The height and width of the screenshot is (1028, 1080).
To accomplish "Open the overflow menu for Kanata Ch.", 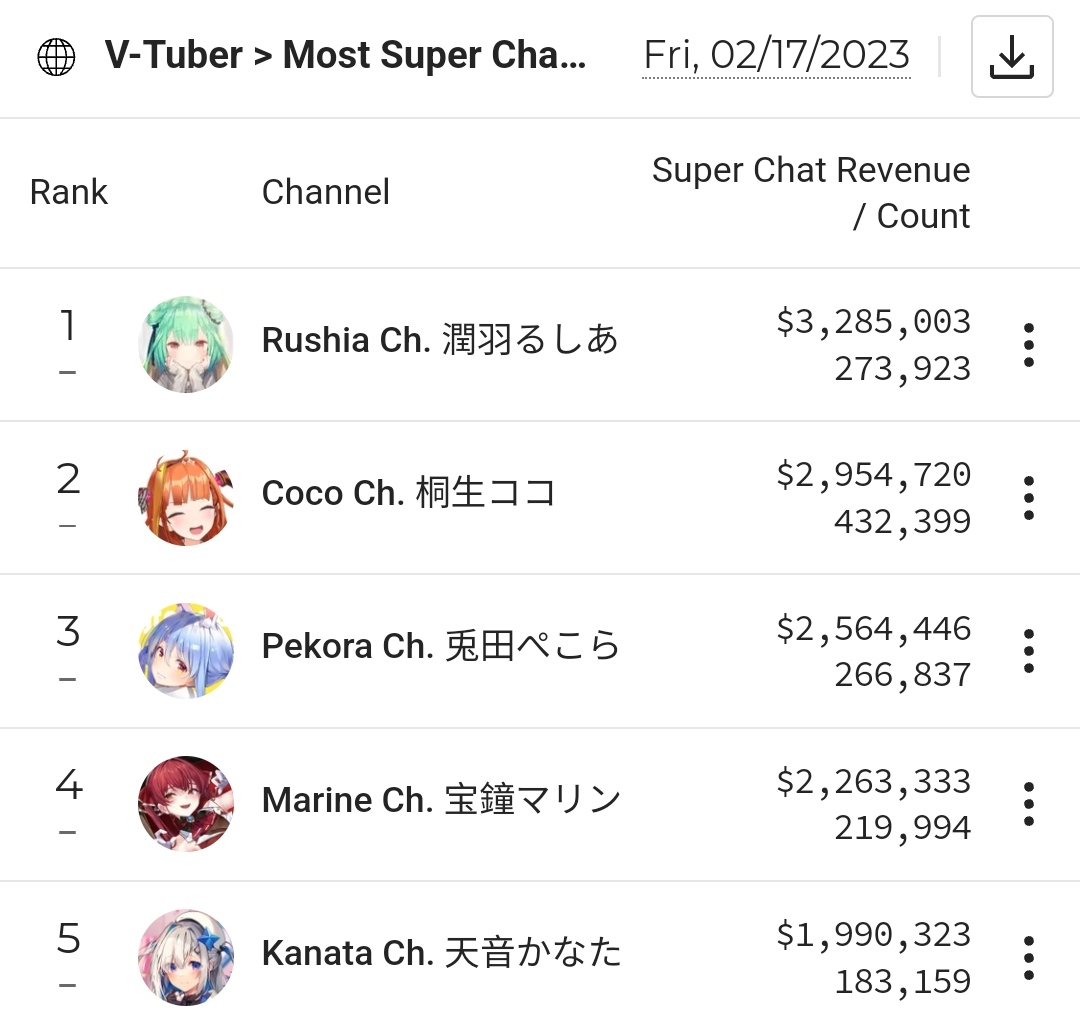I will tap(1028, 958).
